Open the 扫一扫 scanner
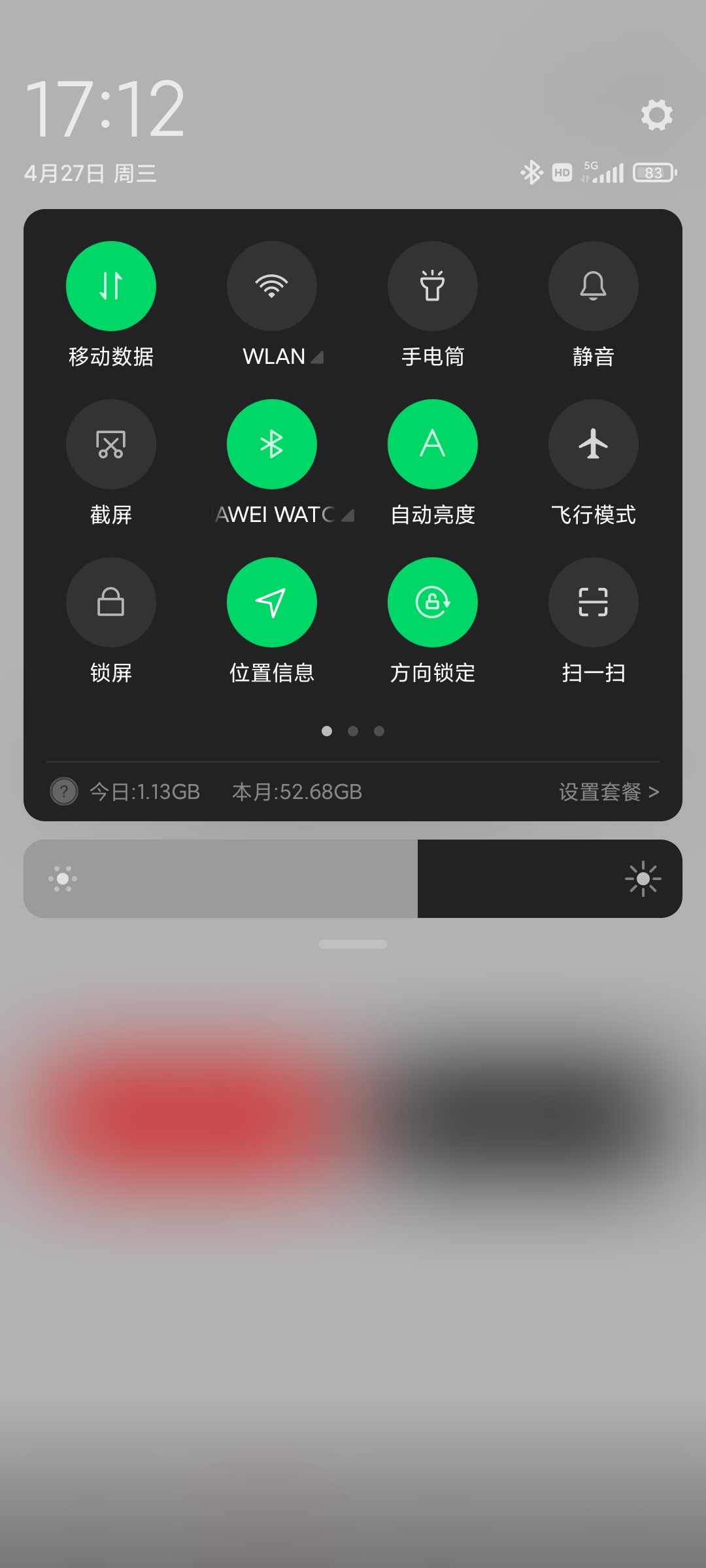Image resolution: width=706 pixels, height=1568 pixels. click(594, 602)
